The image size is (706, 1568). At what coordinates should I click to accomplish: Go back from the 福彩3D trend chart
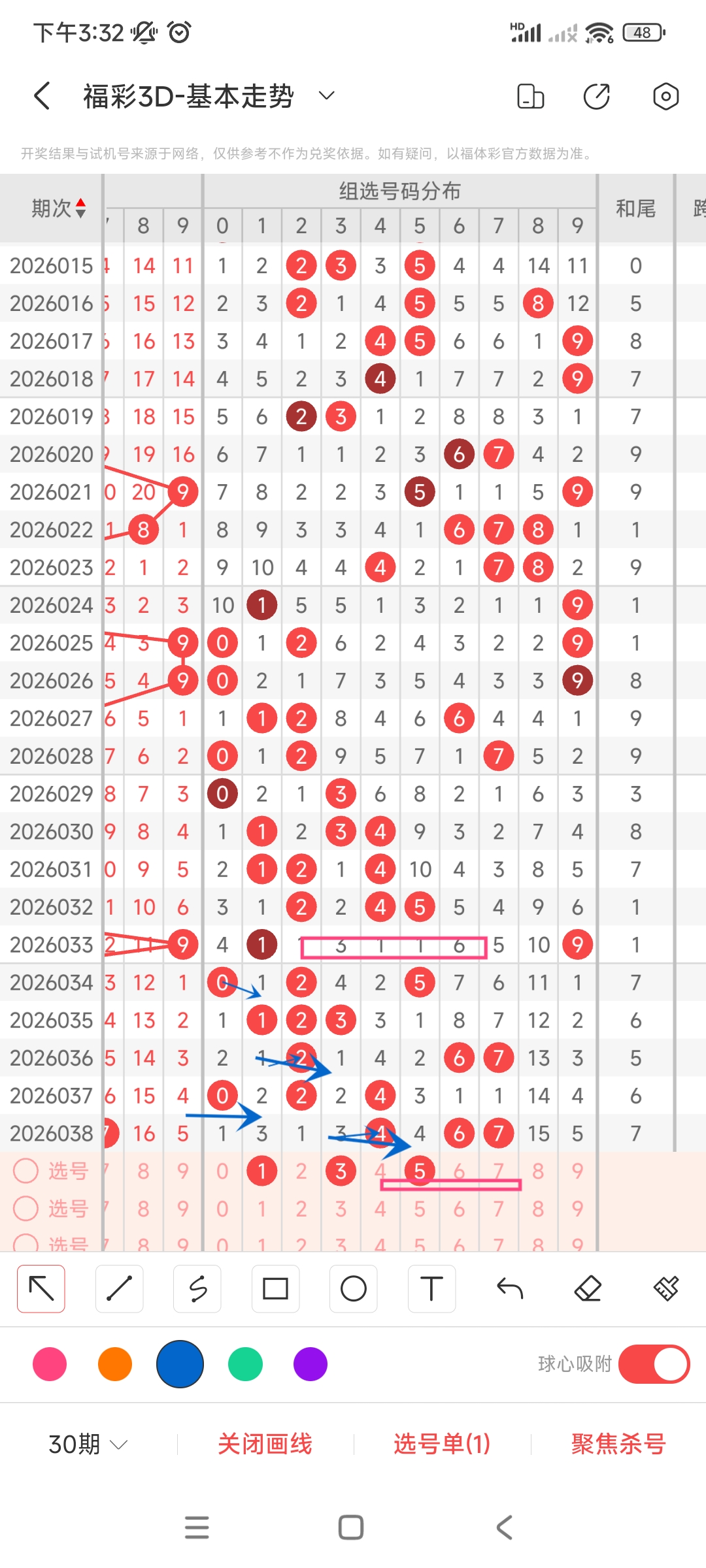[42, 96]
